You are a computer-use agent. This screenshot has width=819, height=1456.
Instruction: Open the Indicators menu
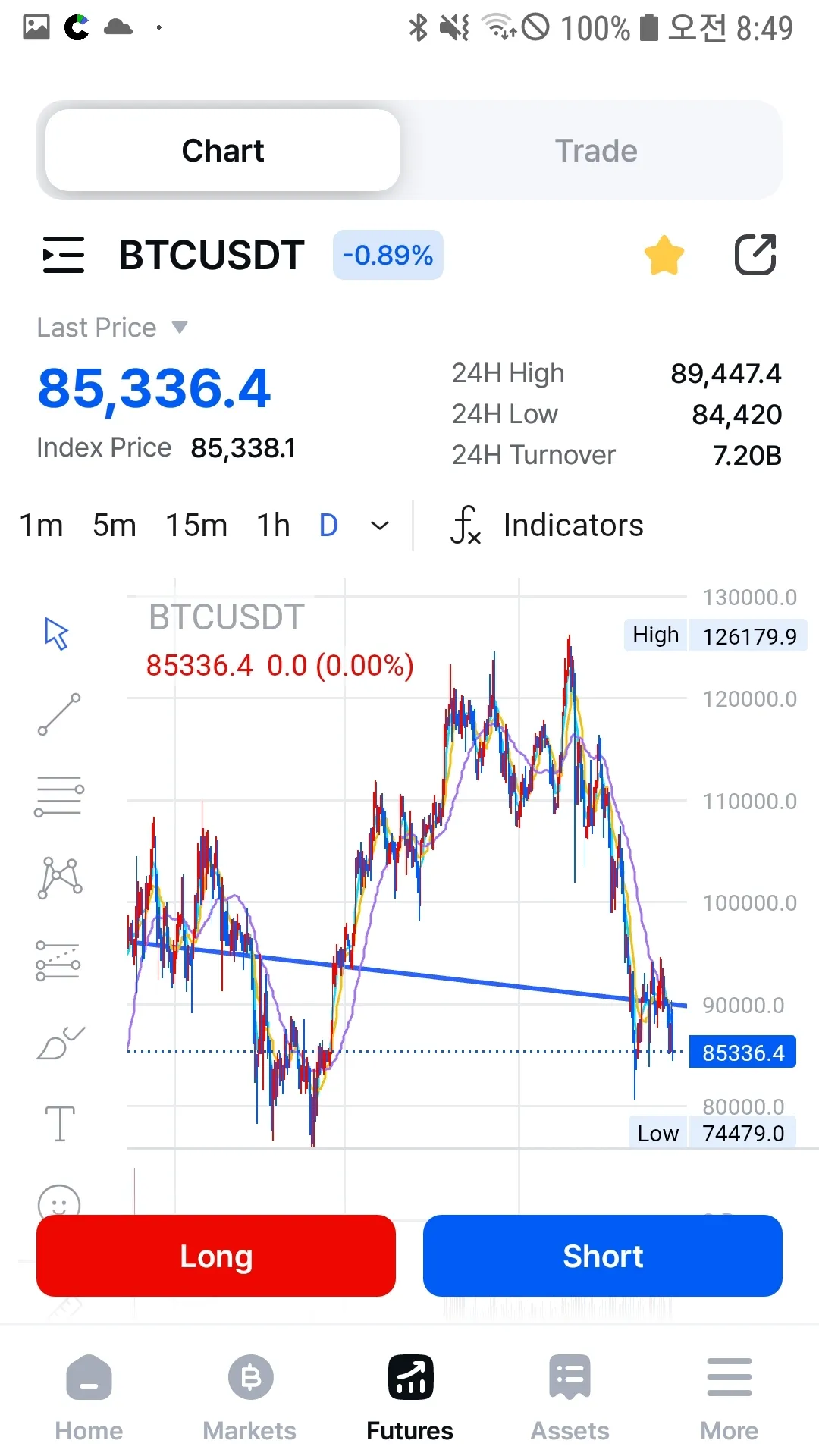point(548,526)
